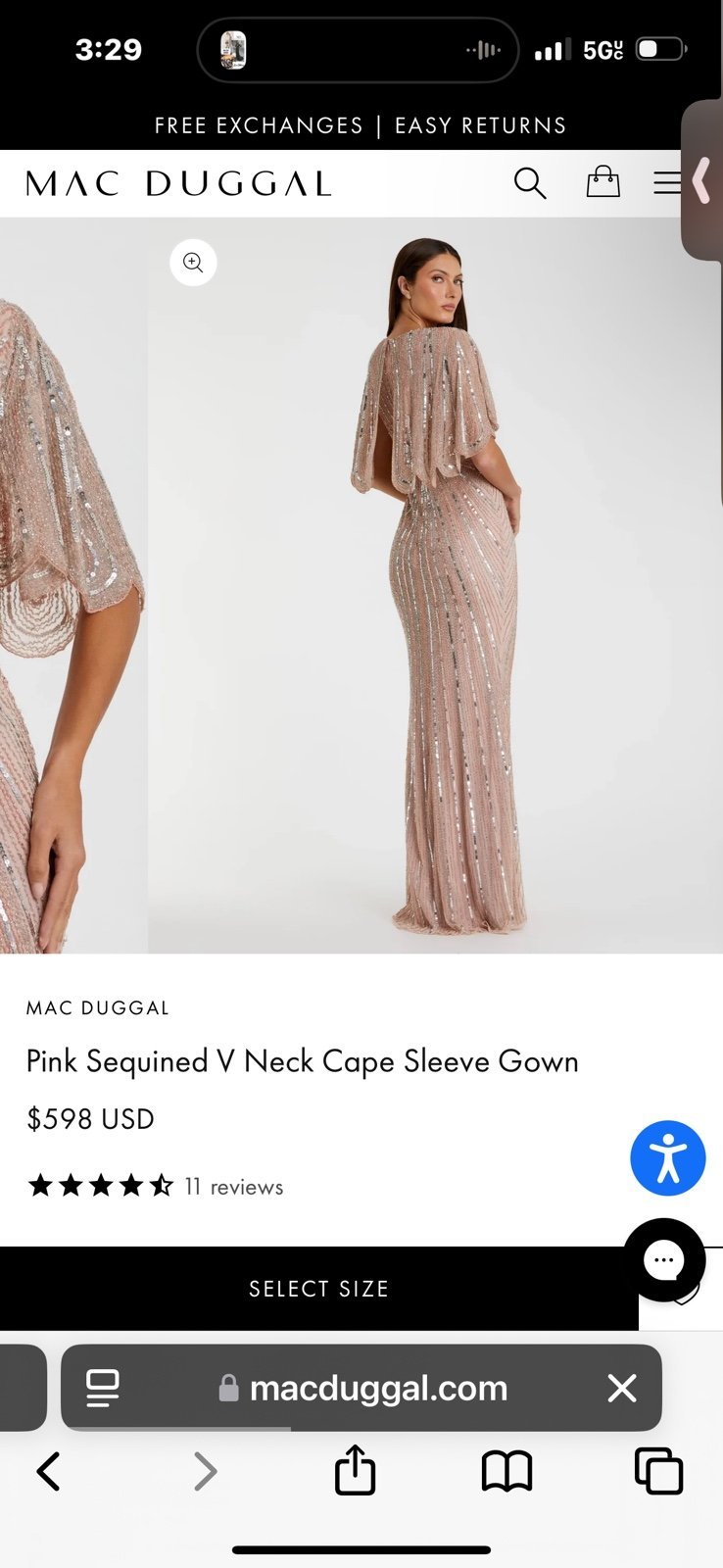Open browser bookmarks

tap(506, 1471)
